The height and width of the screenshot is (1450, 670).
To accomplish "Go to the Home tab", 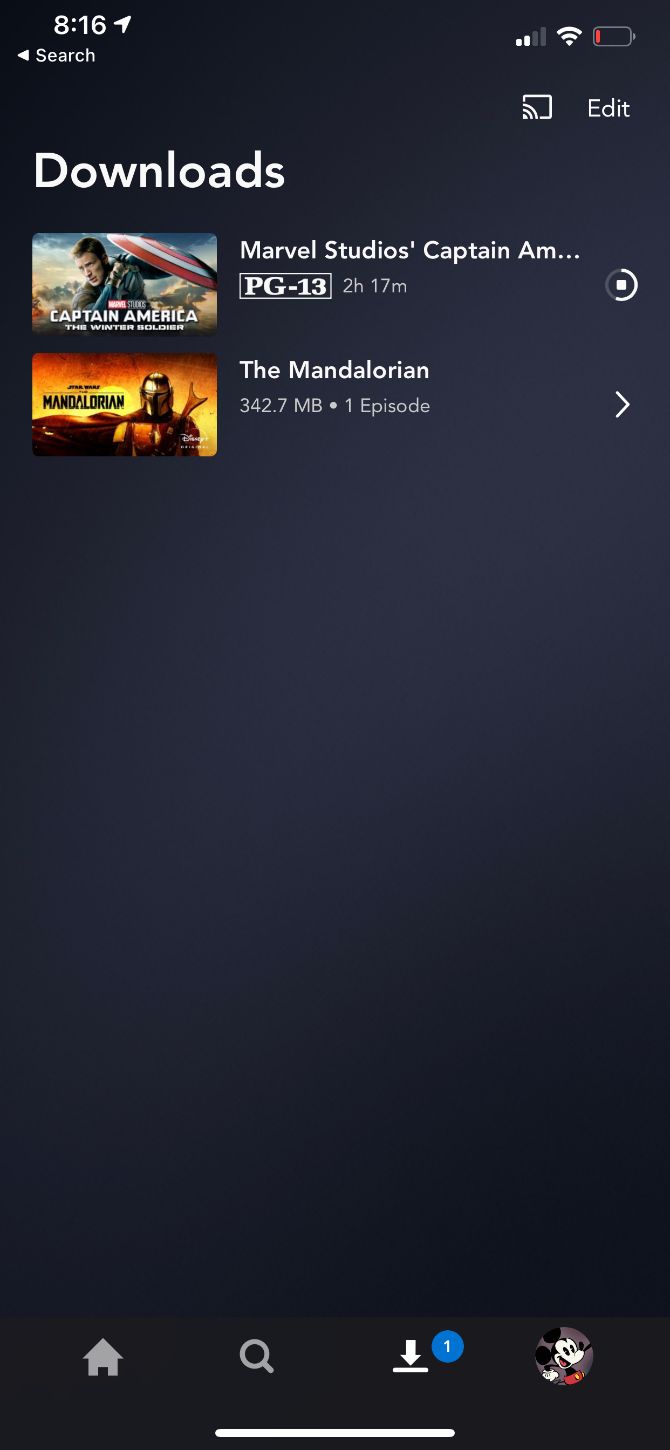I will [x=103, y=1357].
